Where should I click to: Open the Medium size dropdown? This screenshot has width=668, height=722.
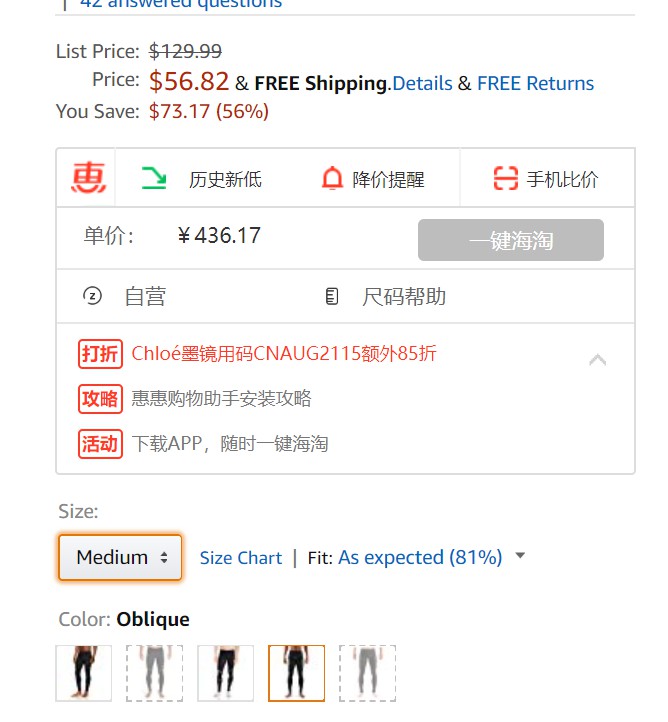click(120, 557)
